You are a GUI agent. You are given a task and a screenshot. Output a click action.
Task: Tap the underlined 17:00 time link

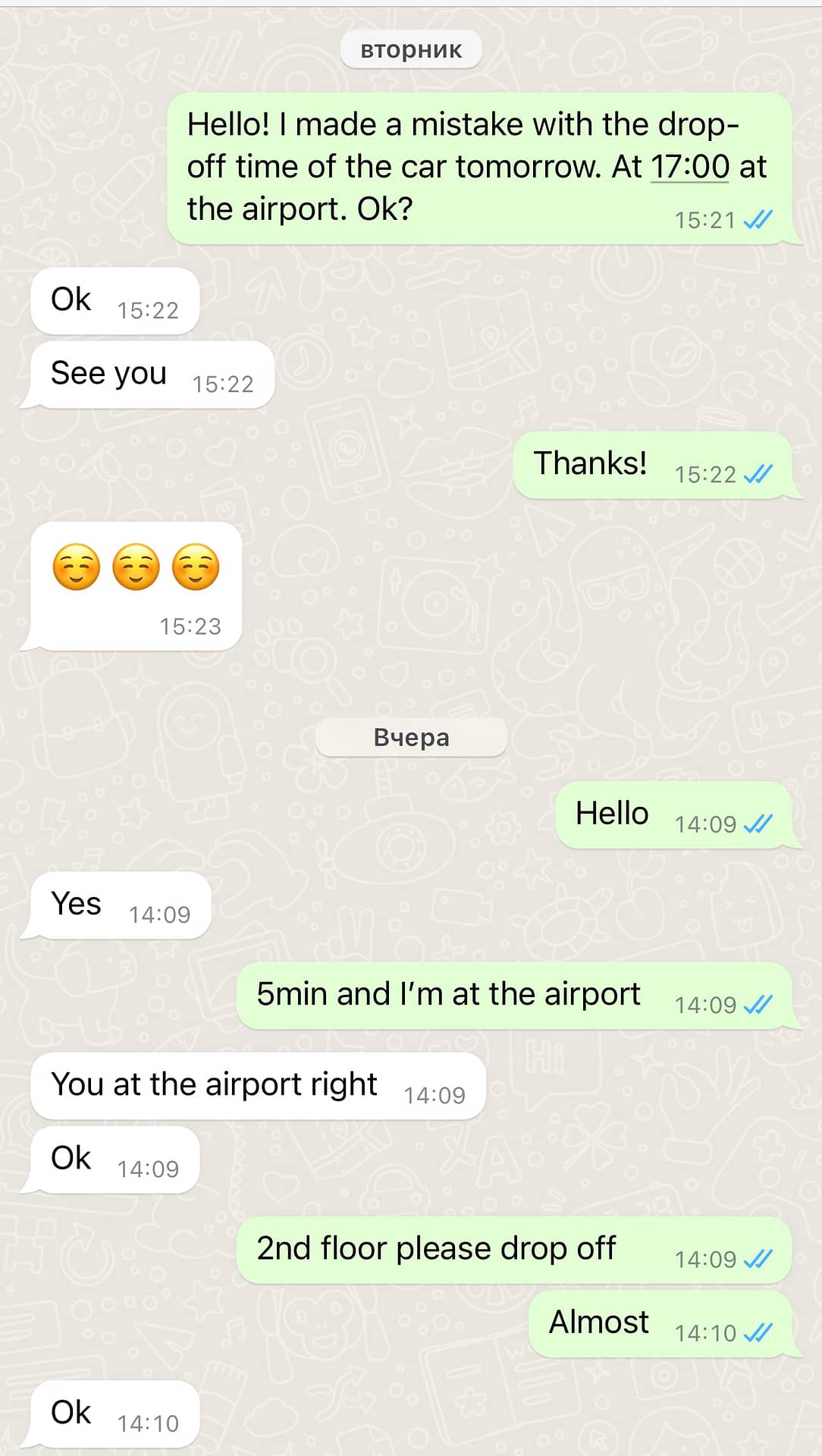[690, 167]
